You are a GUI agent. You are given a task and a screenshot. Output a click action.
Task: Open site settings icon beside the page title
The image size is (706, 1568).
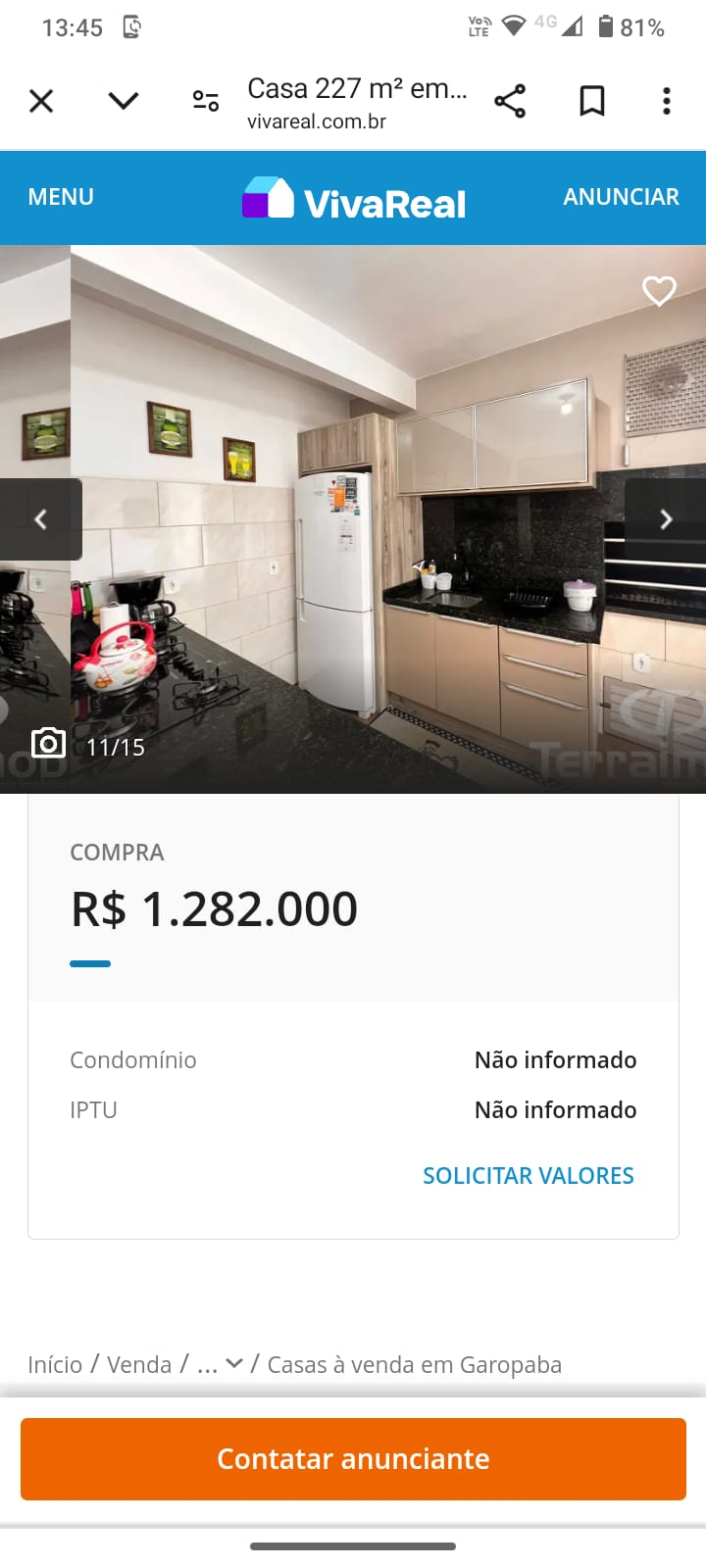[x=206, y=101]
